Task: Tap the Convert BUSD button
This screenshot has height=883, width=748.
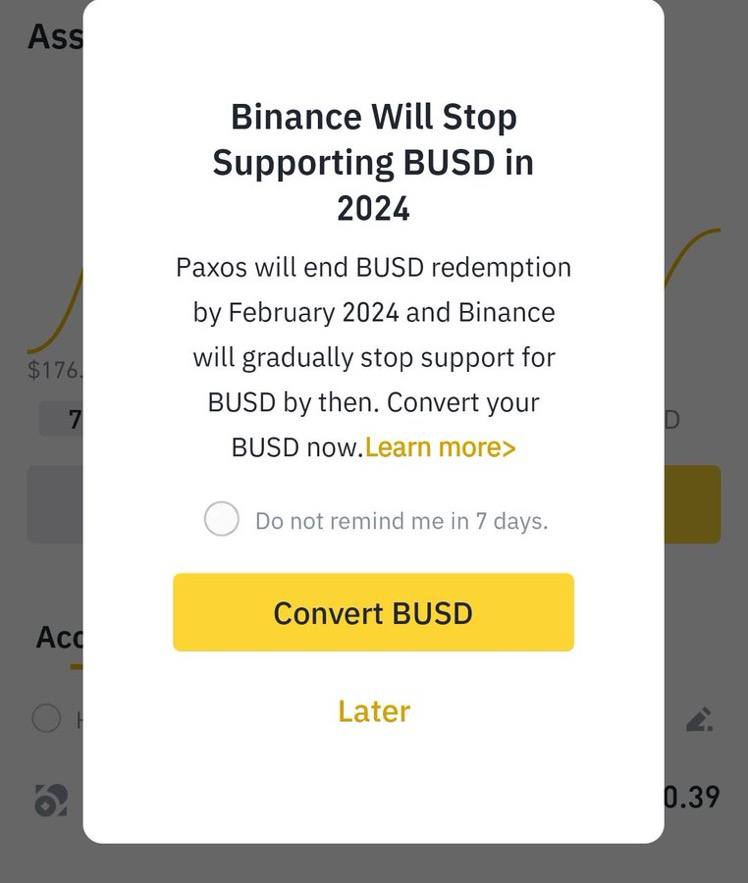Action: point(373,612)
